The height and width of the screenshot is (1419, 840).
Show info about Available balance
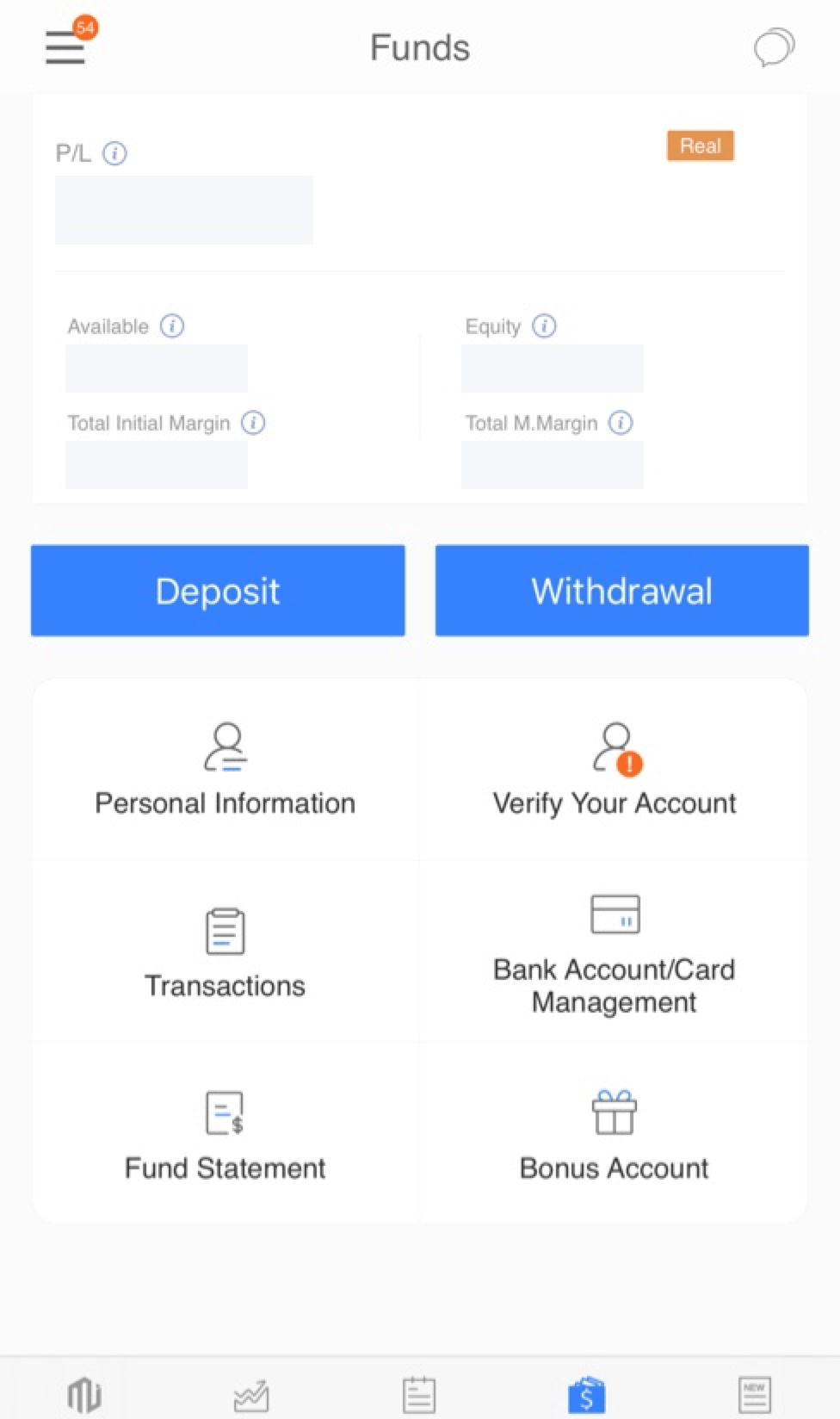172,326
